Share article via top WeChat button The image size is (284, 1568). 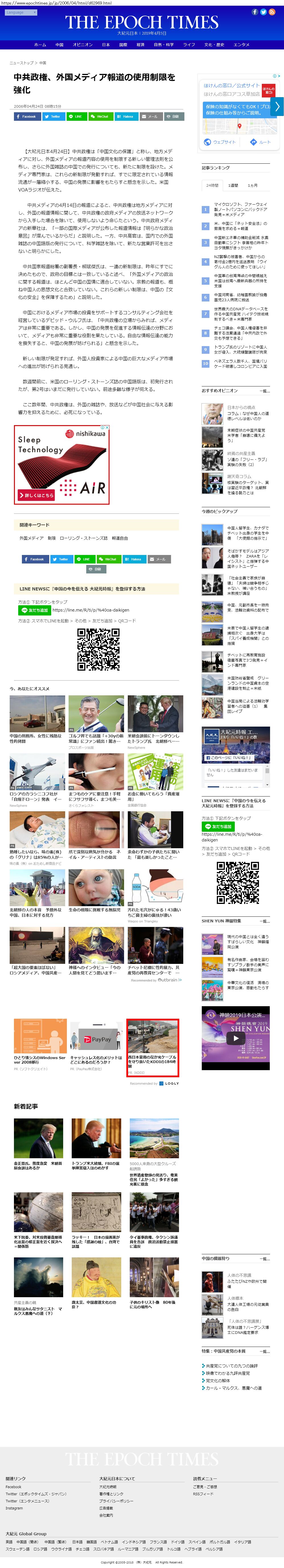click(x=100, y=116)
